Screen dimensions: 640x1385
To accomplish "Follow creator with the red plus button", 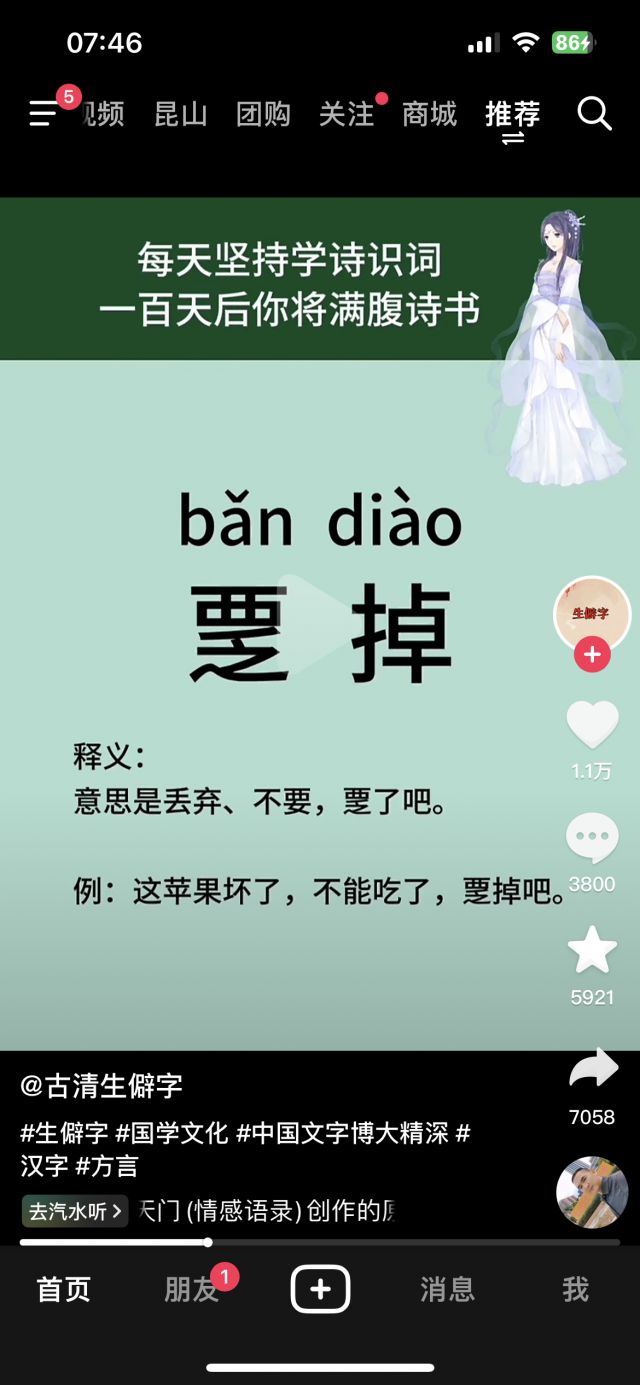I will point(592,655).
